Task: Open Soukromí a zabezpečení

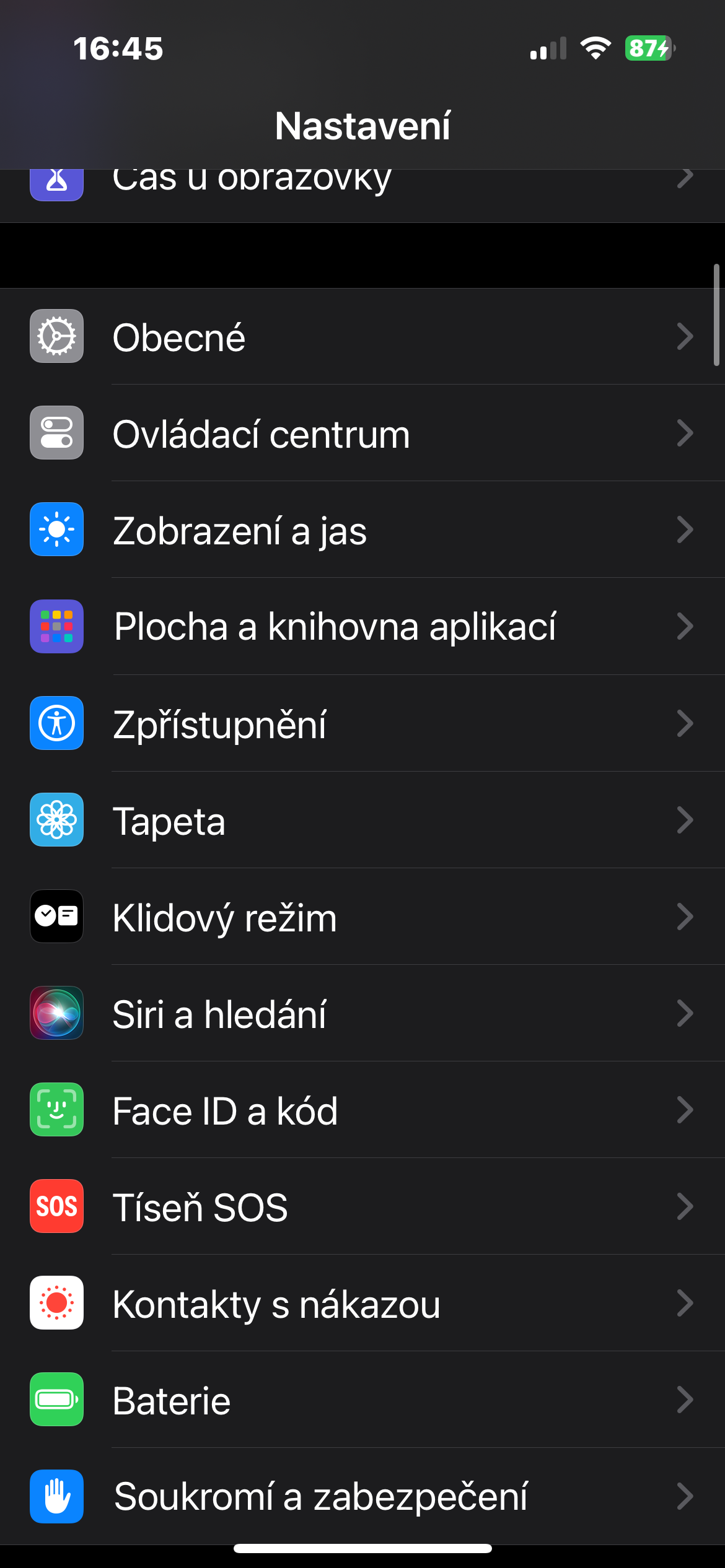Action: pyautogui.click(x=362, y=1496)
